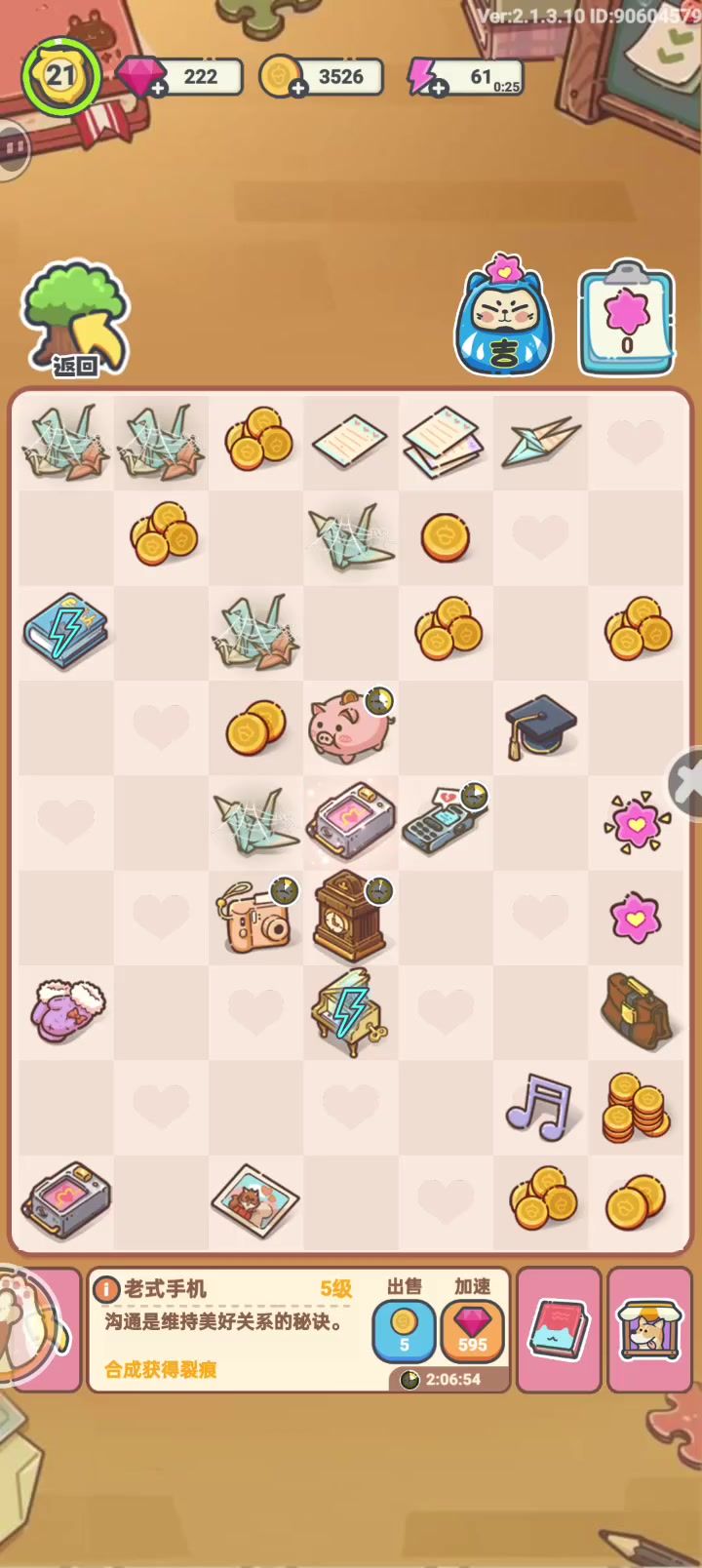Image resolution: width=702 pixels, height=1568 pixels.
Task: Add more gold coins with the plus
Action: coord(298,88)
